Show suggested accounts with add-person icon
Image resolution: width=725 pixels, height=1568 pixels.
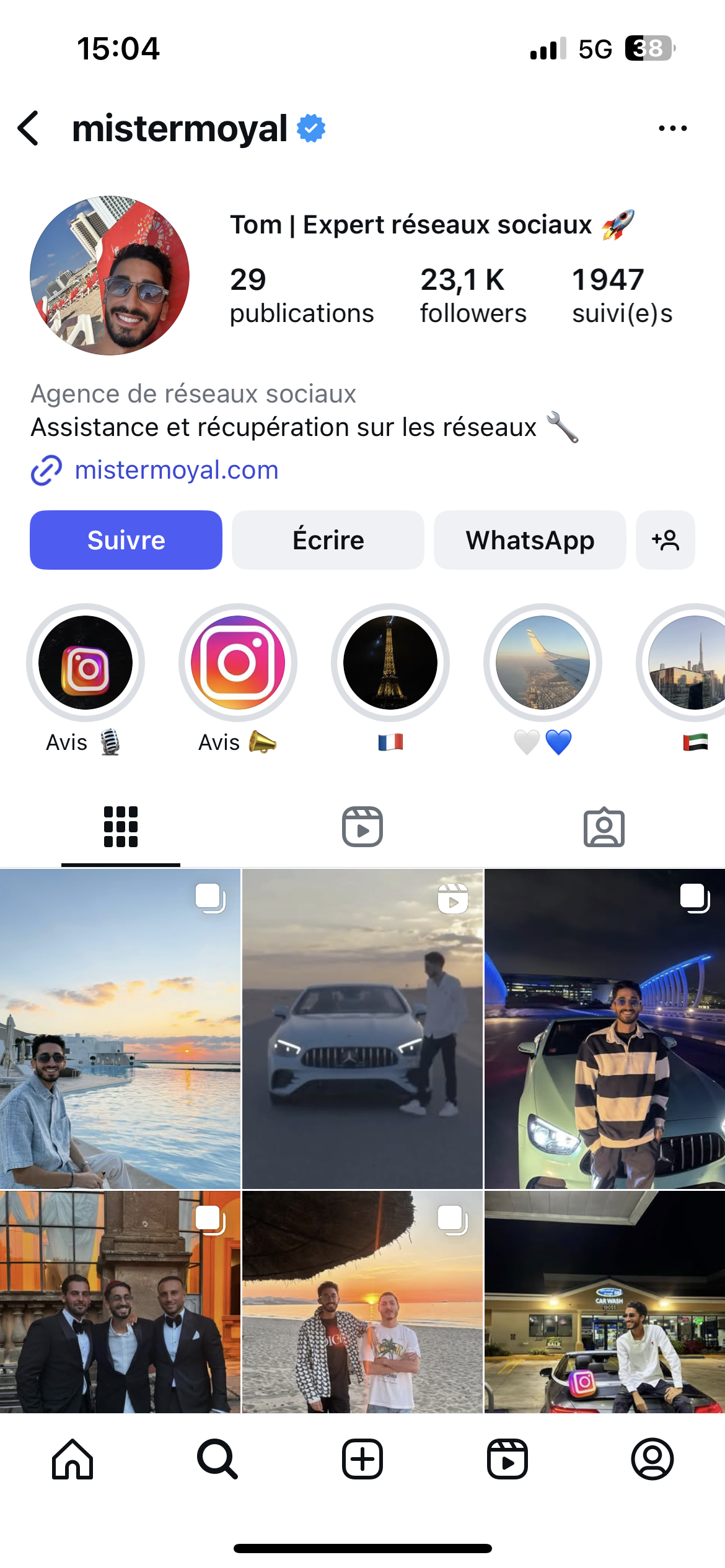pos(665,540)
